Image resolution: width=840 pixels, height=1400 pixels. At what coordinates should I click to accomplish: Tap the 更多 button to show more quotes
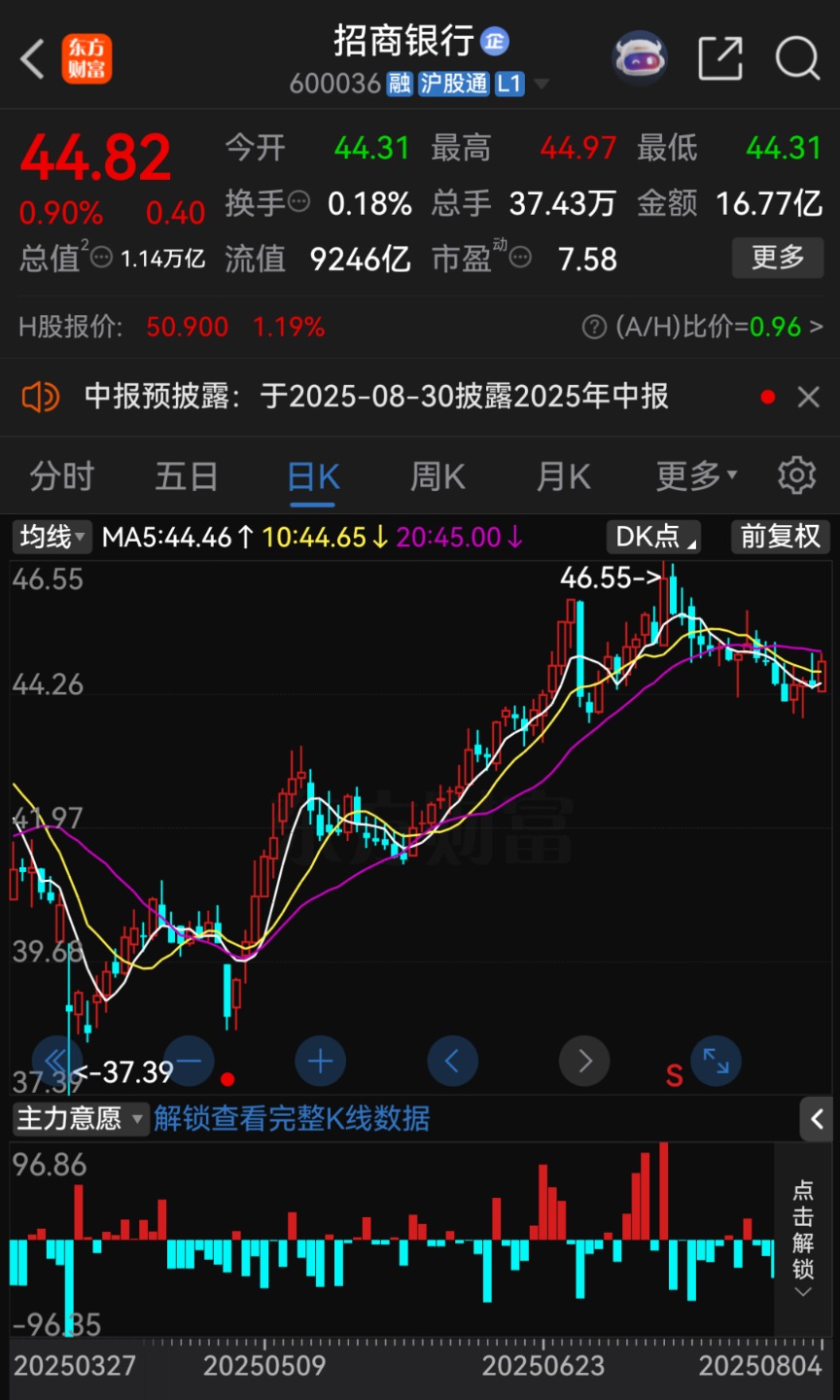pos(777,258)
